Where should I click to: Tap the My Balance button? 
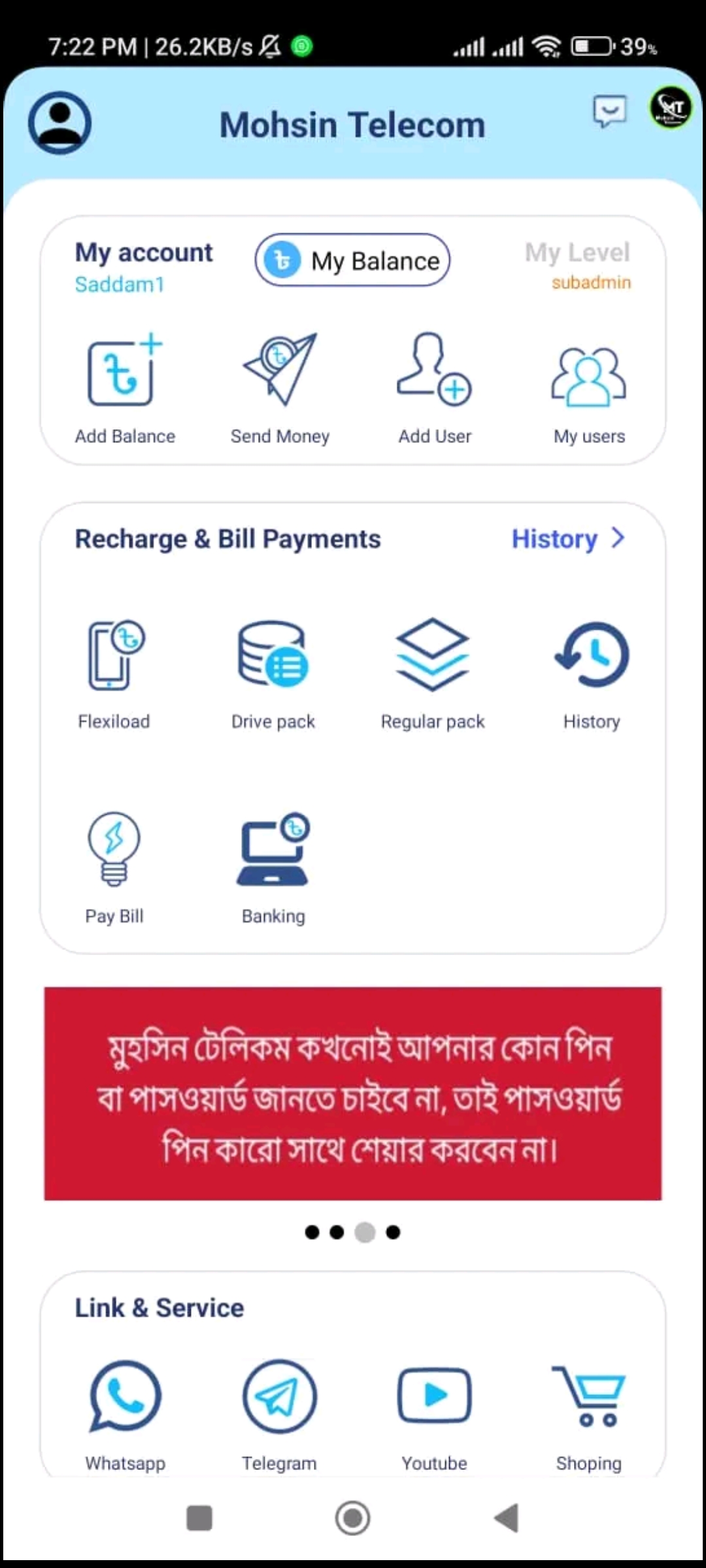click(352, 260)
